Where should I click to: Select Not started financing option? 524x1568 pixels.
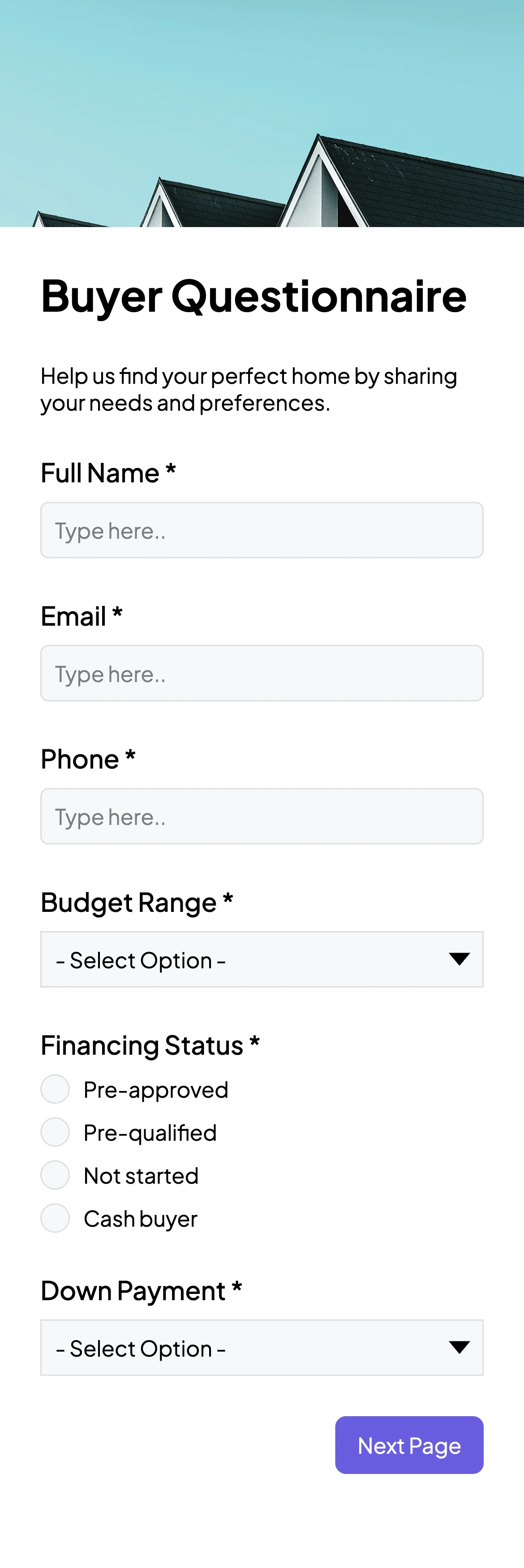pos(55,1175)
